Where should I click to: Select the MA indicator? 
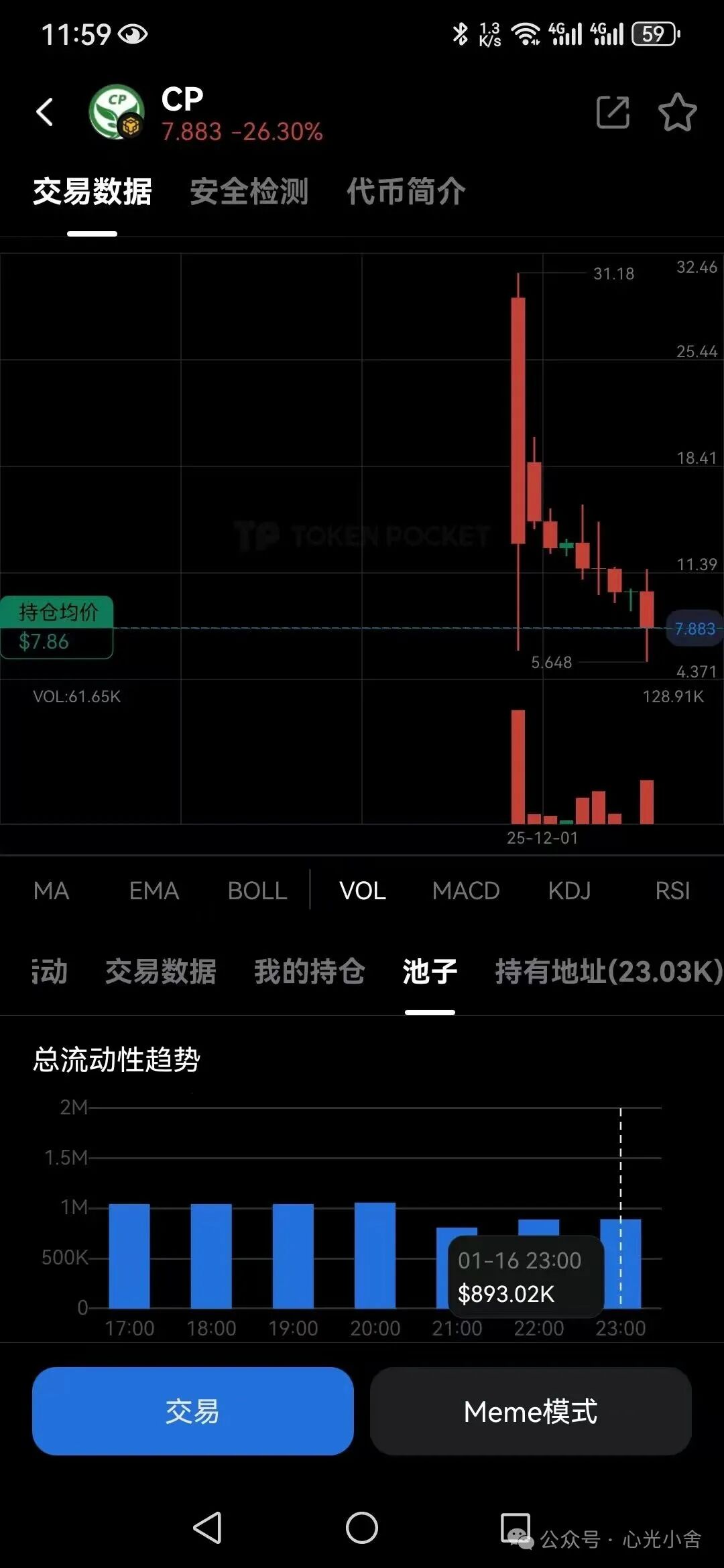[x=52, y=891]
